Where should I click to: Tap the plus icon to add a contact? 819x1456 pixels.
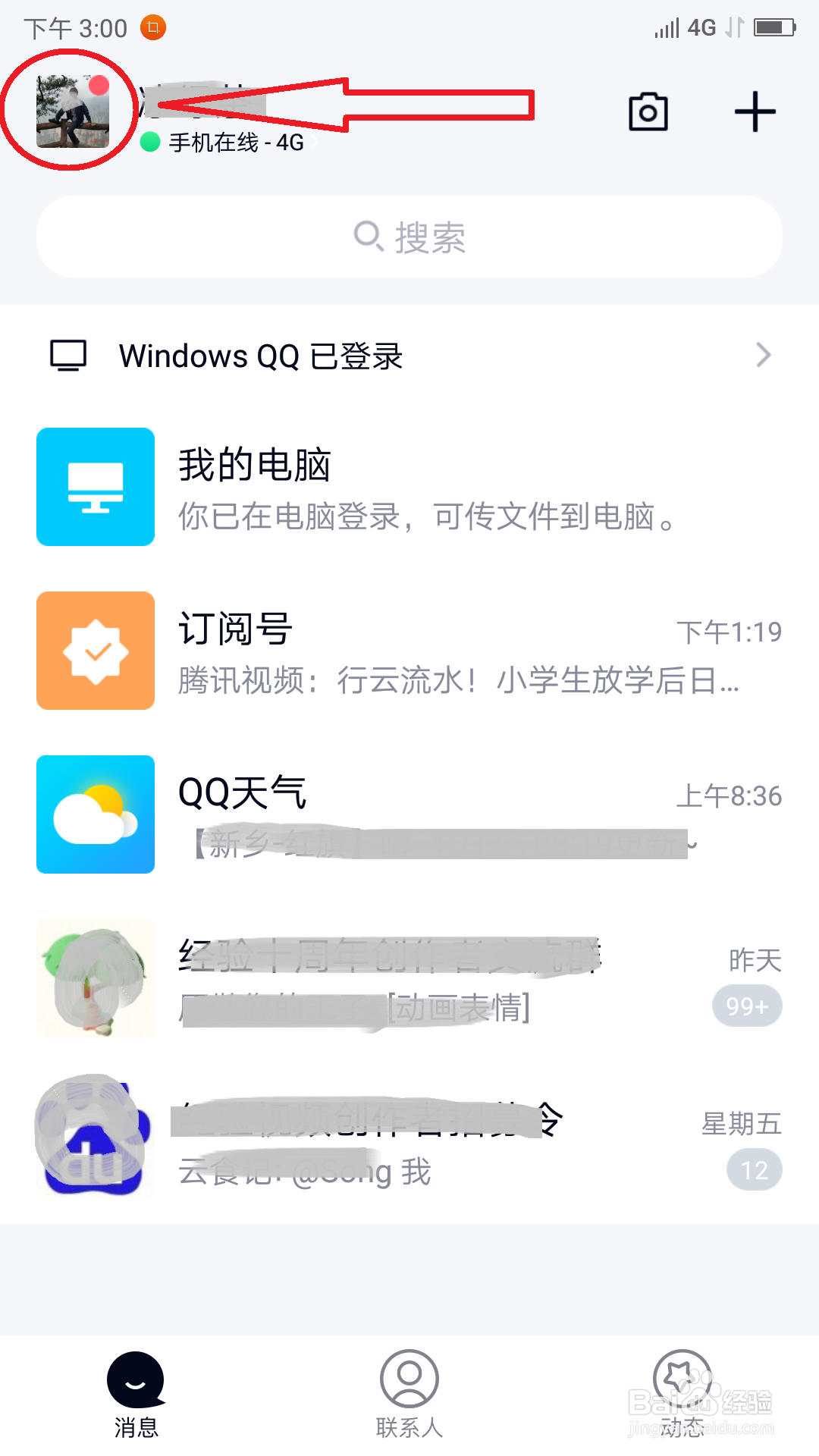(x=755, y=110)
